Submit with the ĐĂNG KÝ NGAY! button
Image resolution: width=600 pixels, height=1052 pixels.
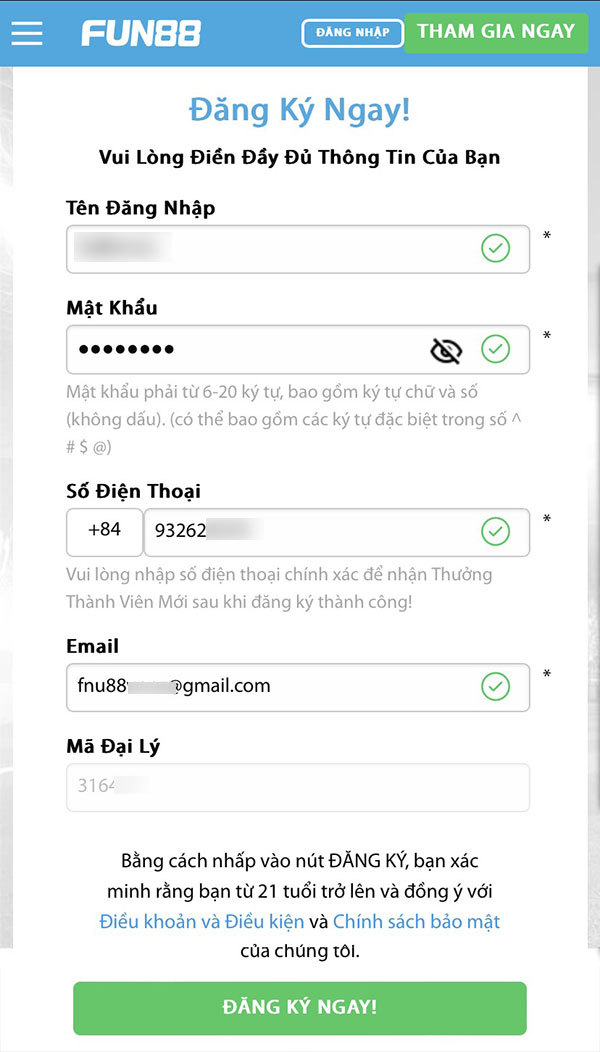click(x=300, y=1008)
